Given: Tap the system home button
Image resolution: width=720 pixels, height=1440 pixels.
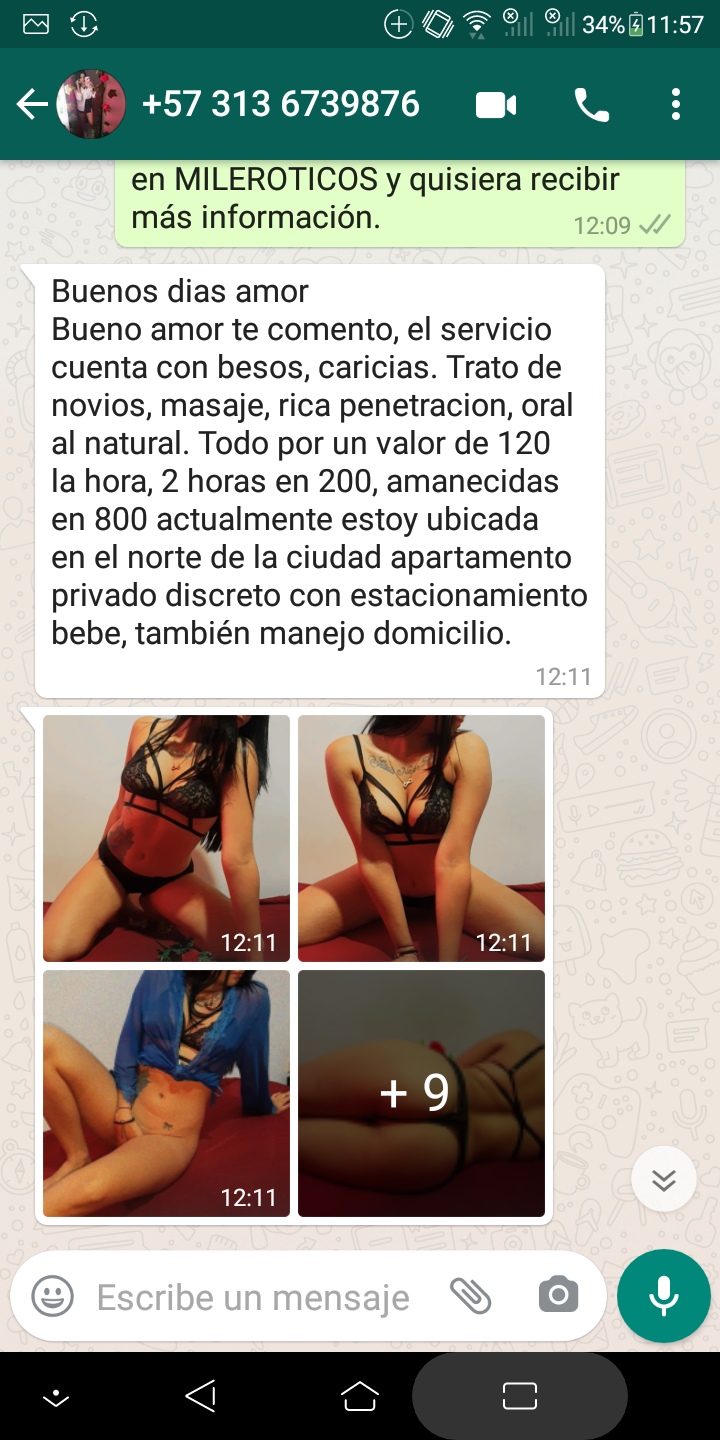Looking at the screenshot, I should pos(360,1396).
